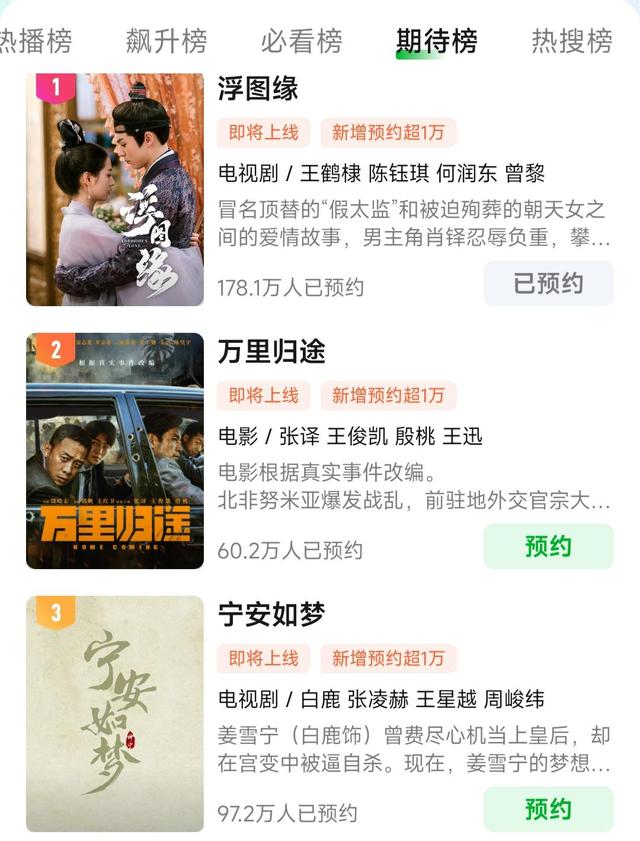Open the 必看榜 tab

(x=301, y=41)
